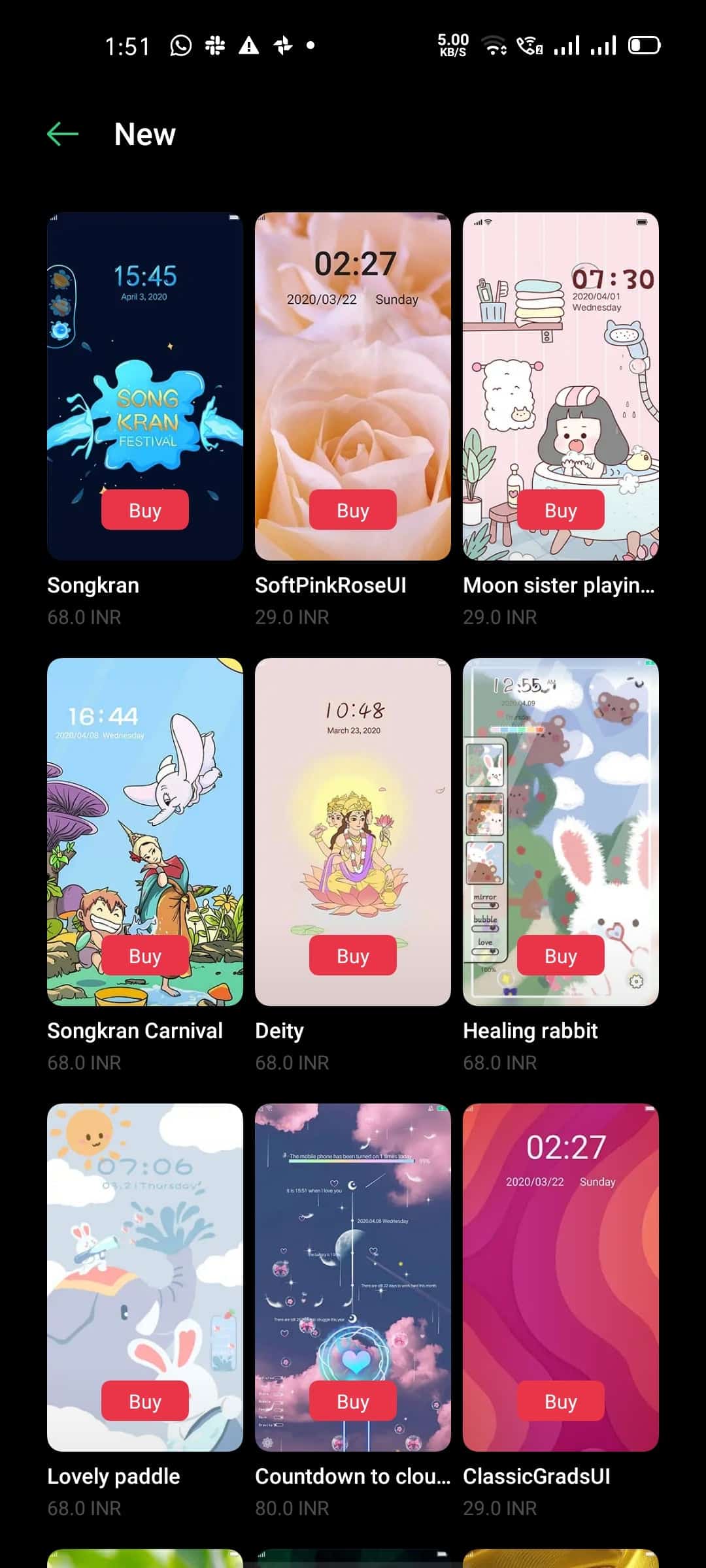This screenshot has width=706, height=1568.
Task: Buy the Songkran theme
Action: tap(145, 510)
